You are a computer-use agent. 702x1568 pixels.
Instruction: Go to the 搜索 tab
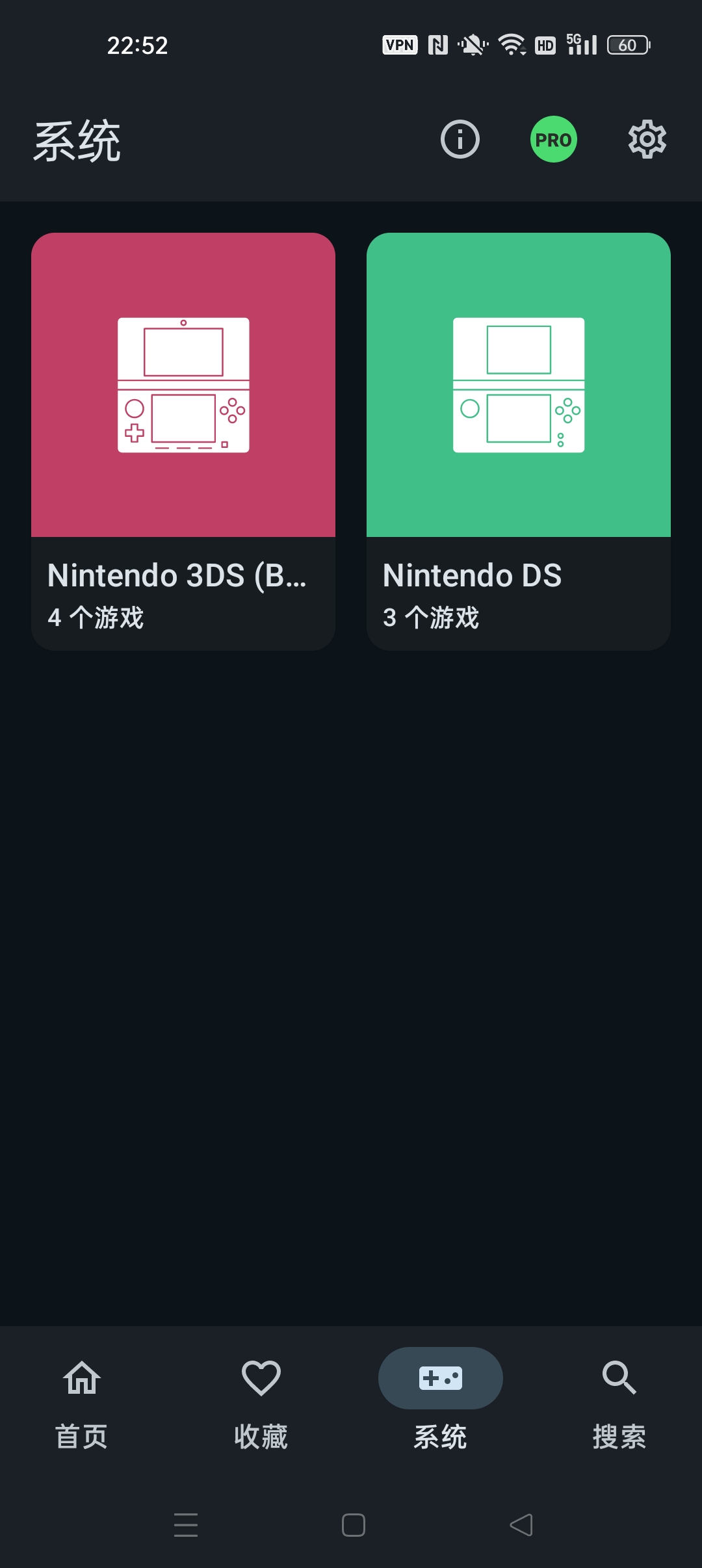point(619,1404)
